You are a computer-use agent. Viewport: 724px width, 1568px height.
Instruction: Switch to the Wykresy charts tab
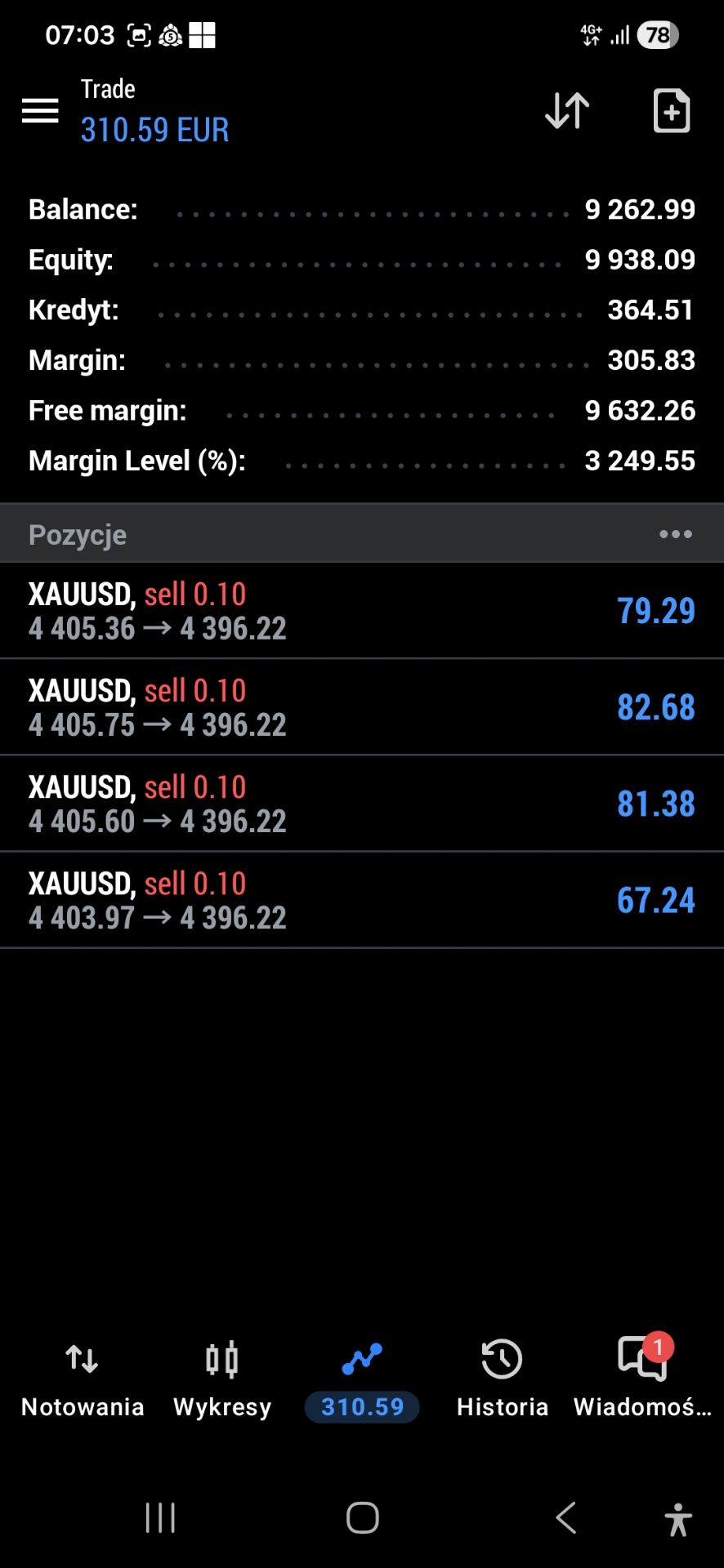pyautogui.click(x=222, y=1379)
